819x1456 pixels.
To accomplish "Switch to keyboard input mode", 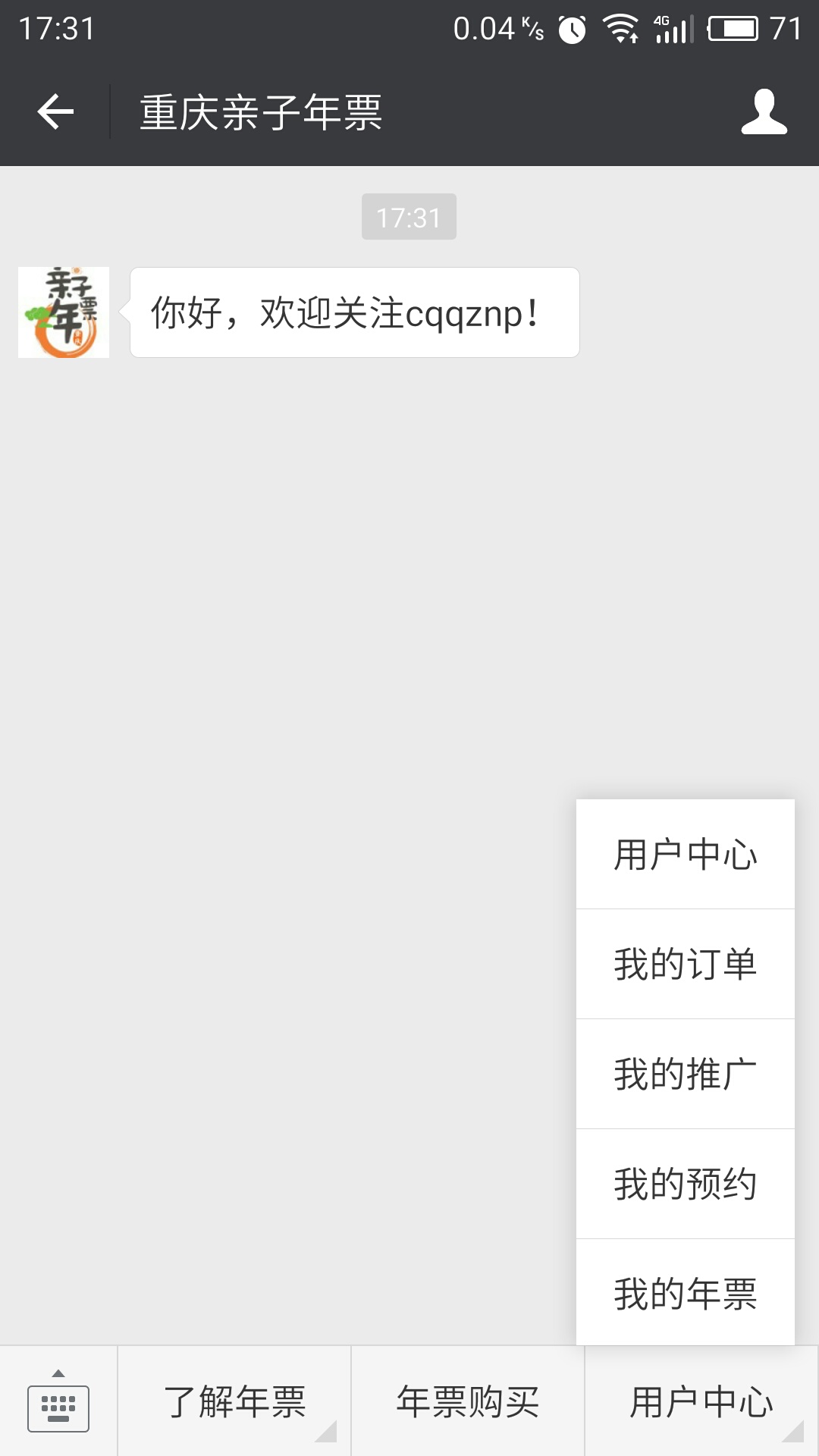I will (x=58, y=1402).
